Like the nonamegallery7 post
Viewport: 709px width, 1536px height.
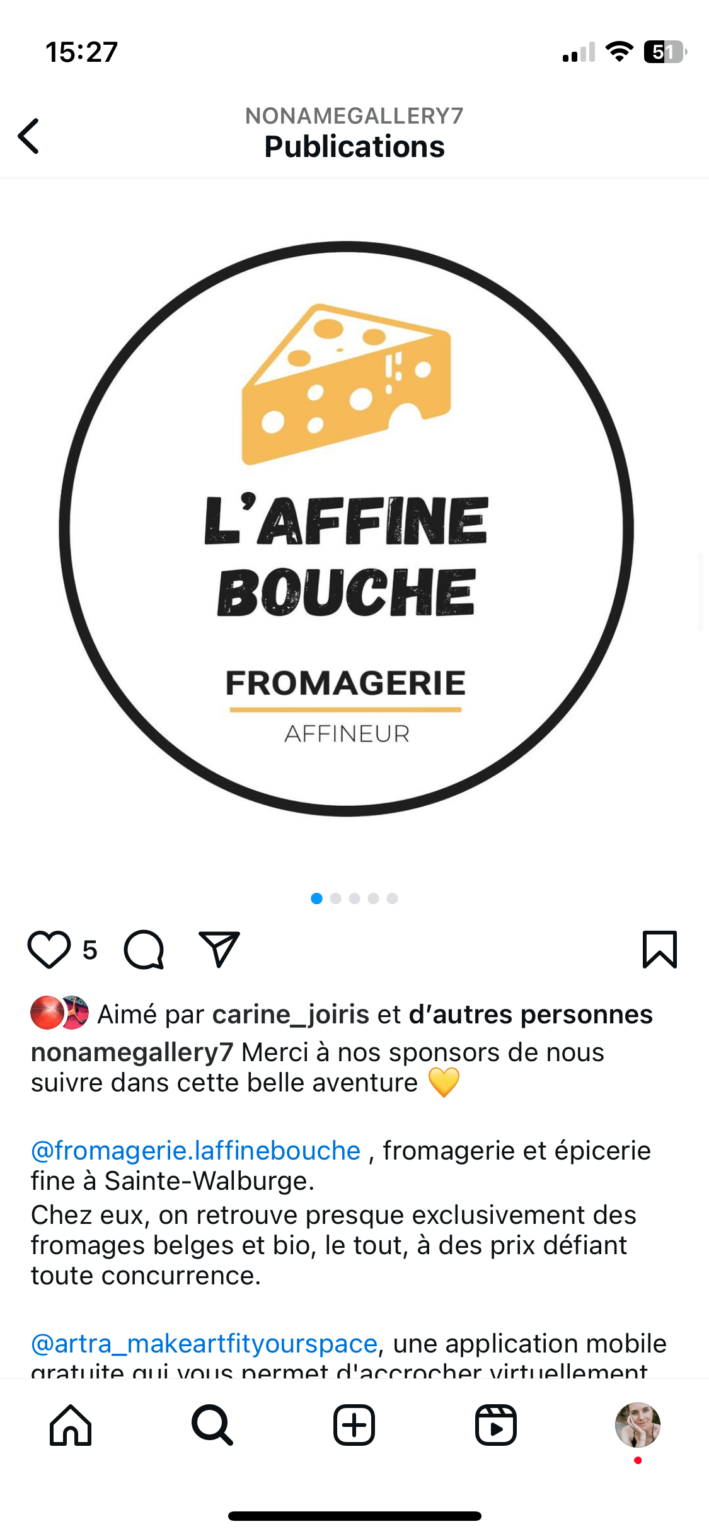click(x=48, y=950)
